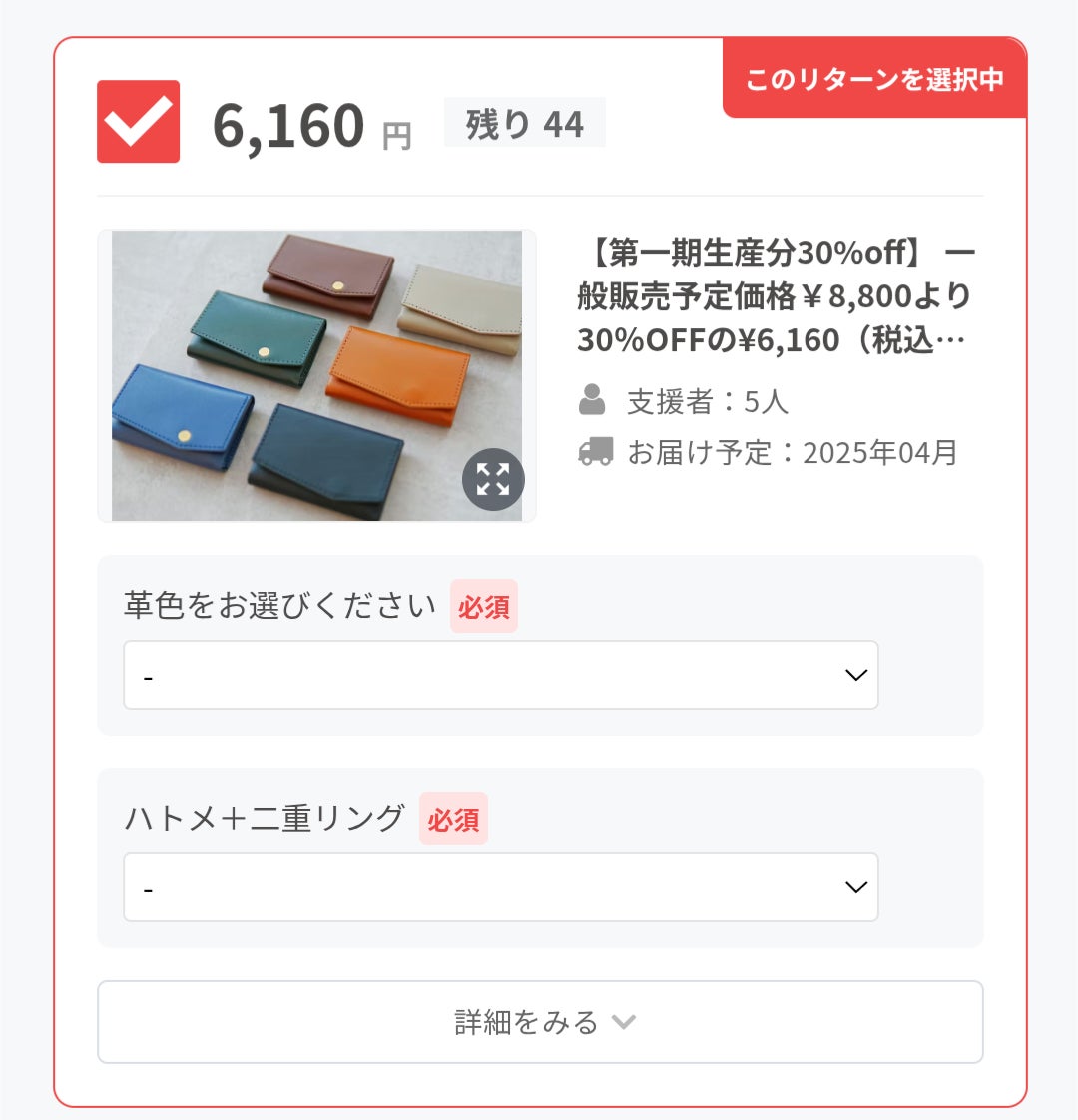Viewport: 1078px width, 1120px height.
Task: Expand 詳細をみる for details
Action: point(540,1022)
